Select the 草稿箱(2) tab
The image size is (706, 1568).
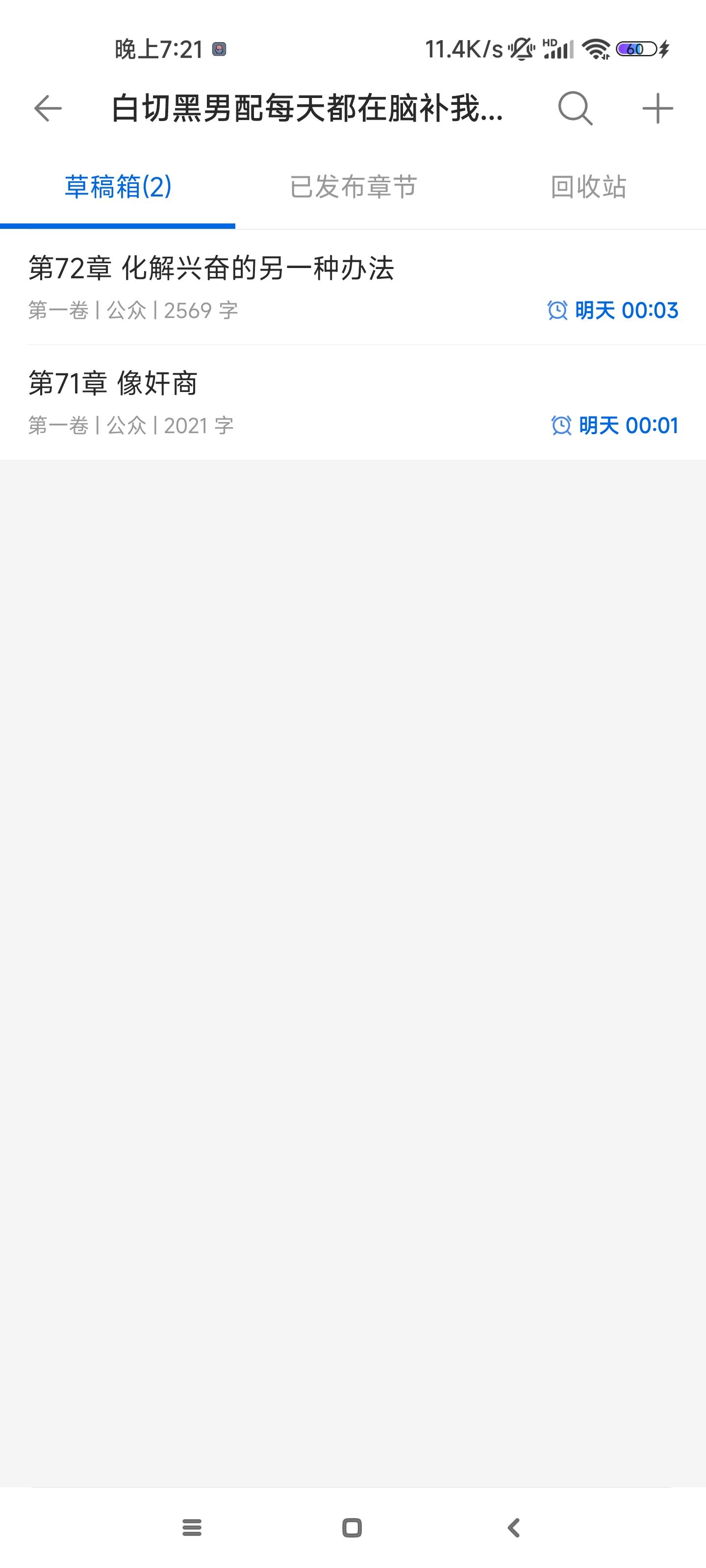coord(118,187)
